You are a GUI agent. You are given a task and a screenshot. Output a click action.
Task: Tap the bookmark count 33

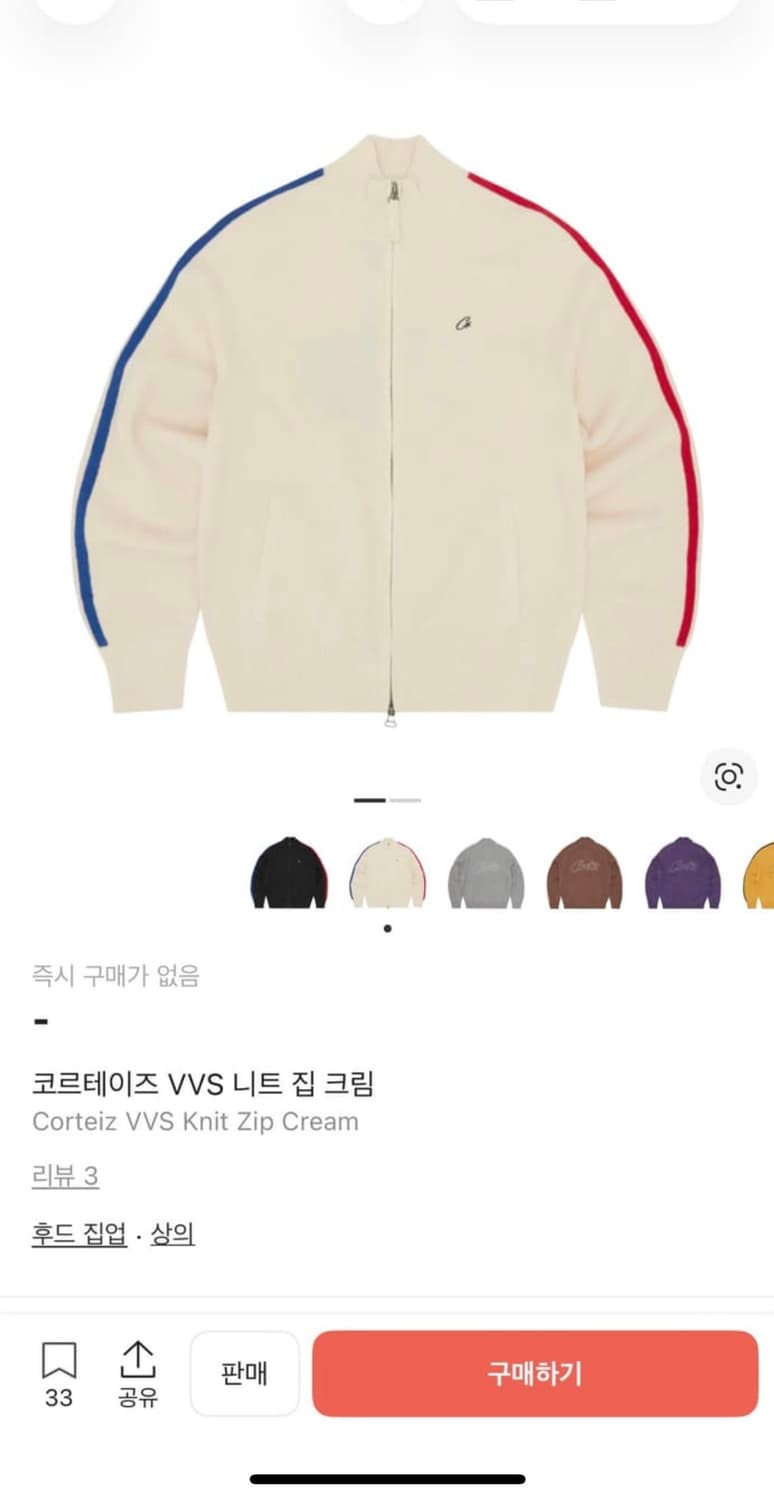tap(57, 1398)
